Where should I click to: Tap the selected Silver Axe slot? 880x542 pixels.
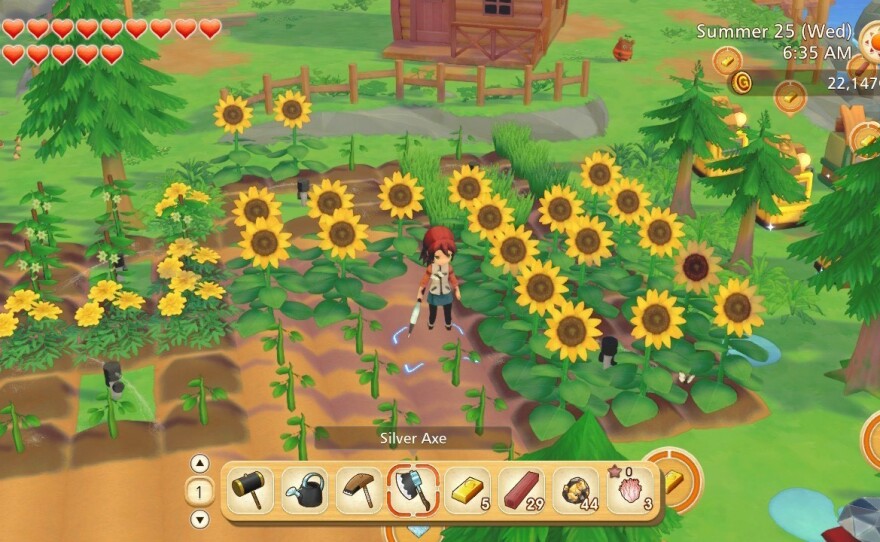[413, 490]
